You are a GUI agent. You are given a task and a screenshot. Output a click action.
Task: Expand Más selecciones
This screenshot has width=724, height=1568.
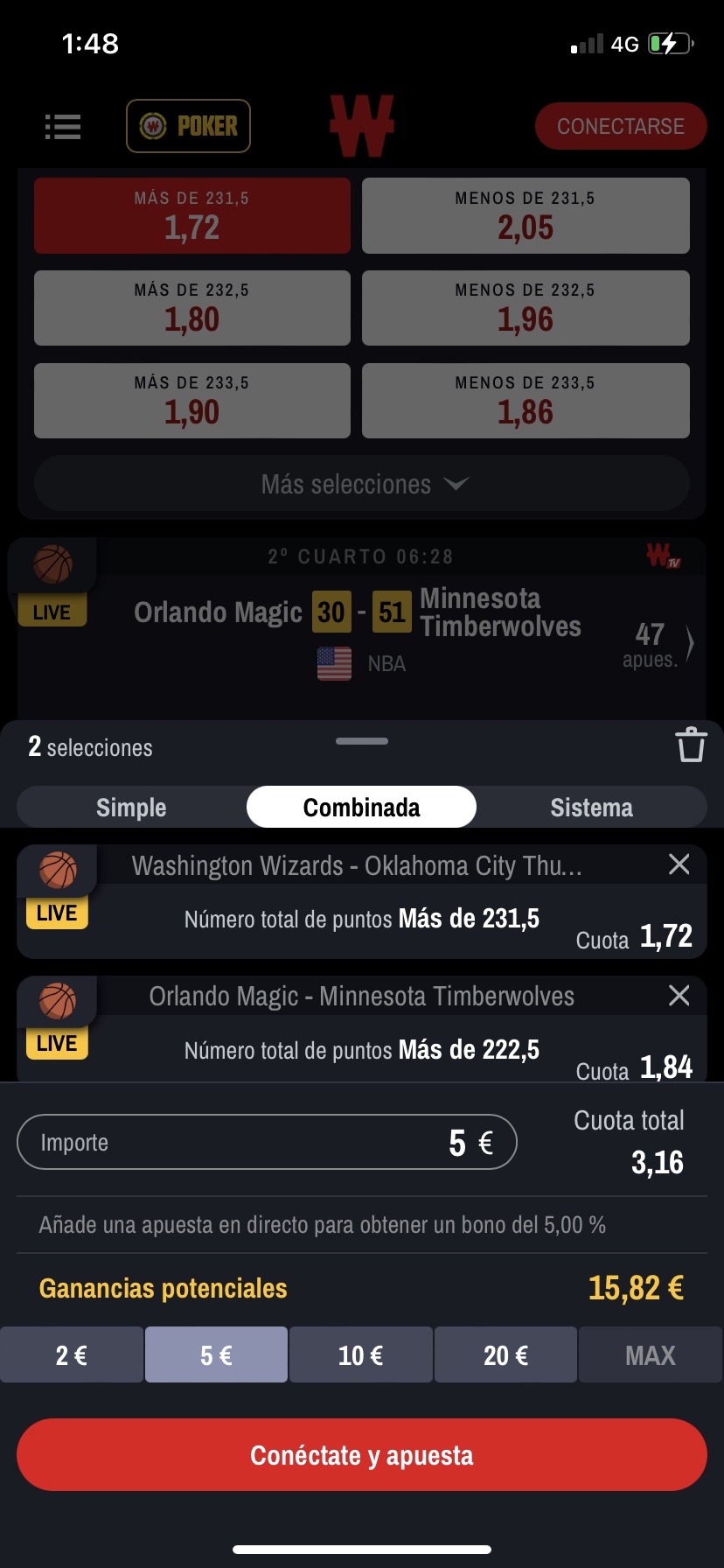coord(362,484)
